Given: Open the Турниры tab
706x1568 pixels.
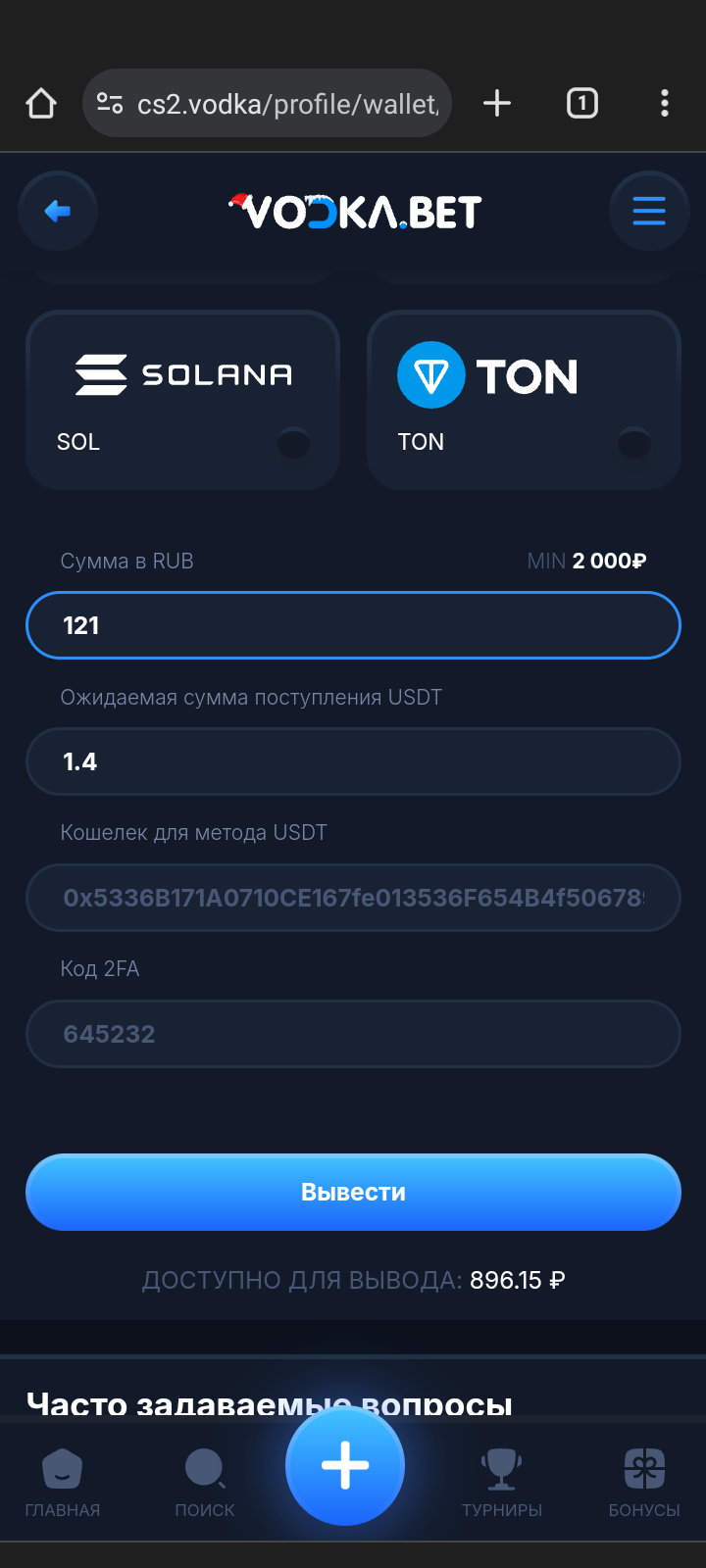Looking at the screenshot, I should [x=502, y=1483].
